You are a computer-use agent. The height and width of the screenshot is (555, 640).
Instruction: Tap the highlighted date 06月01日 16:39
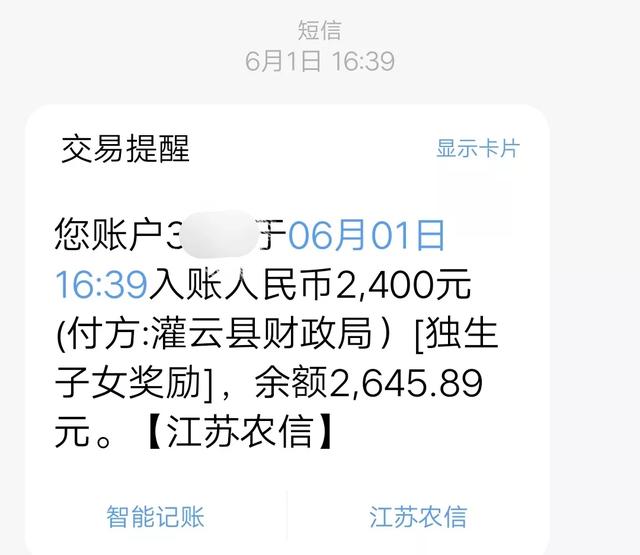[366, 238]
